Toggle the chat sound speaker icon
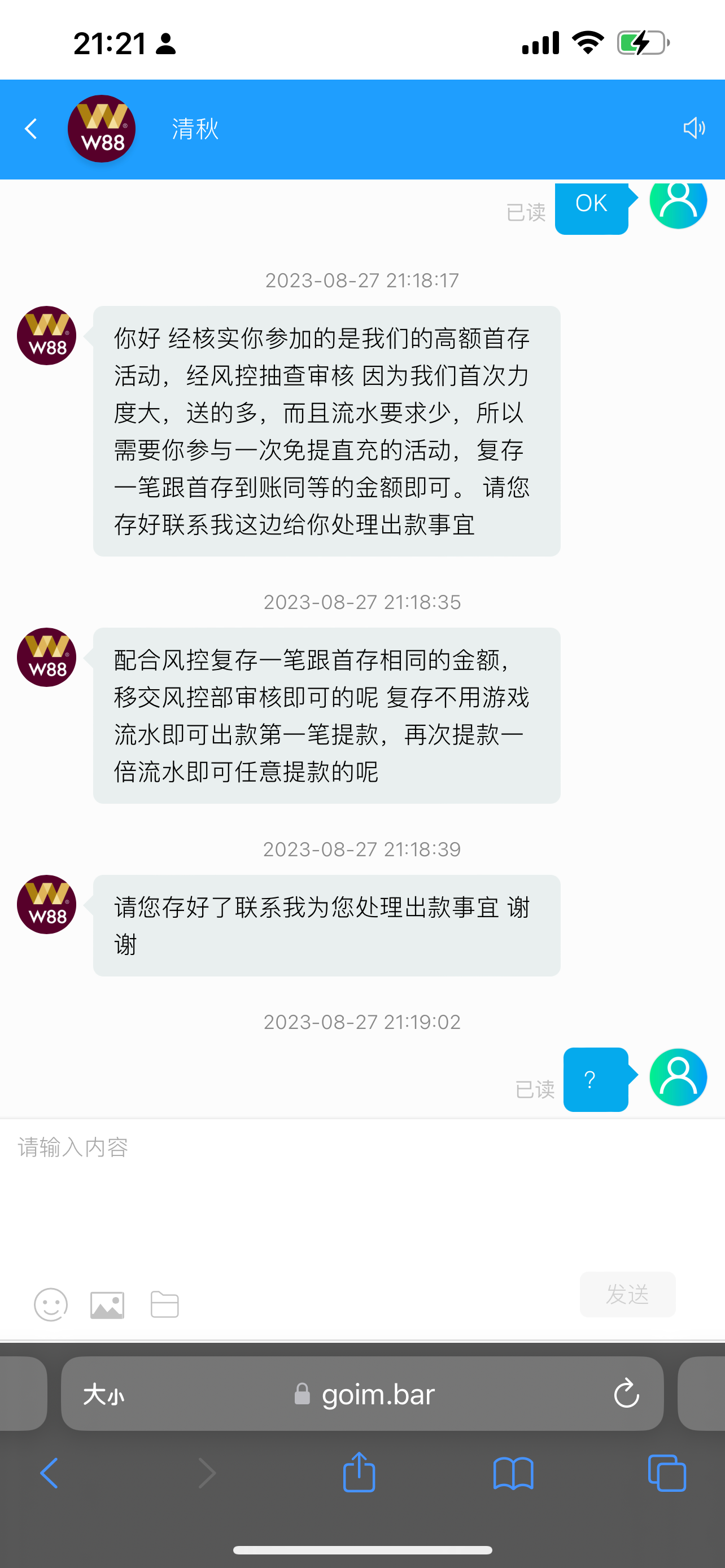Viewport: 725px width, 1568px height. [693, 129]
